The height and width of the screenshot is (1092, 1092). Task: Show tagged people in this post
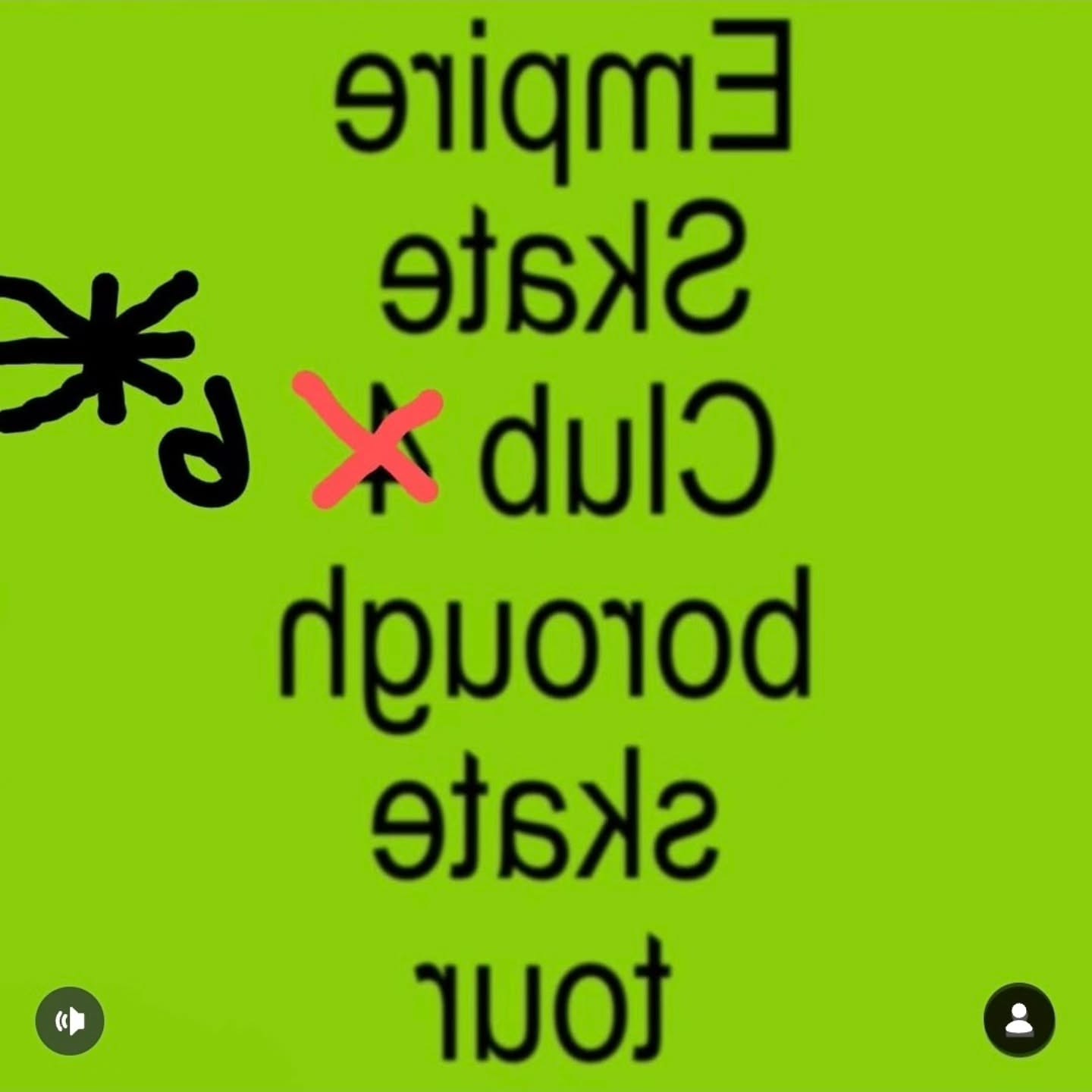tap(1018, 1020)
